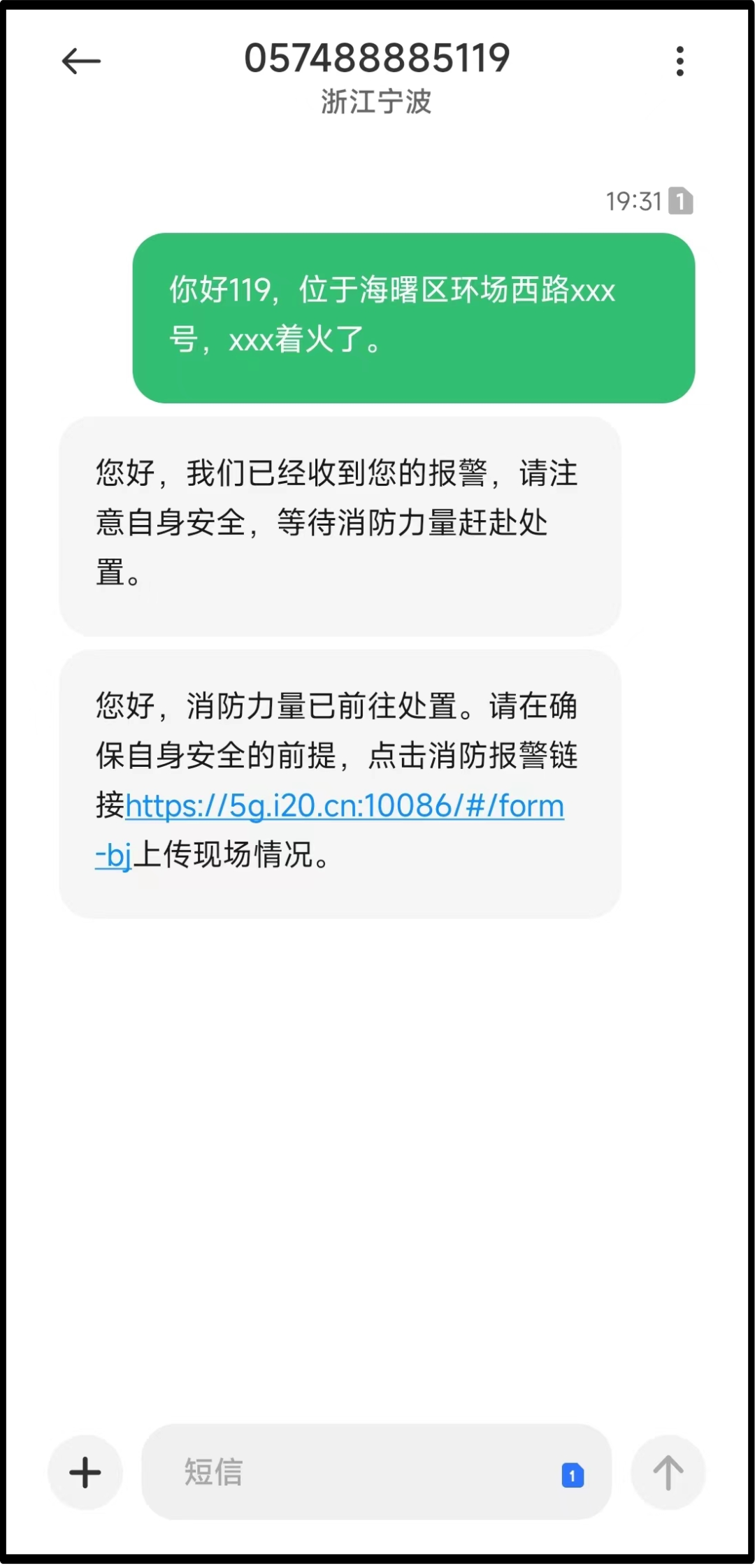755x1568 pixels.
Task: Open the 5g.i20.cn fire report link
Action: pos(344,806)
